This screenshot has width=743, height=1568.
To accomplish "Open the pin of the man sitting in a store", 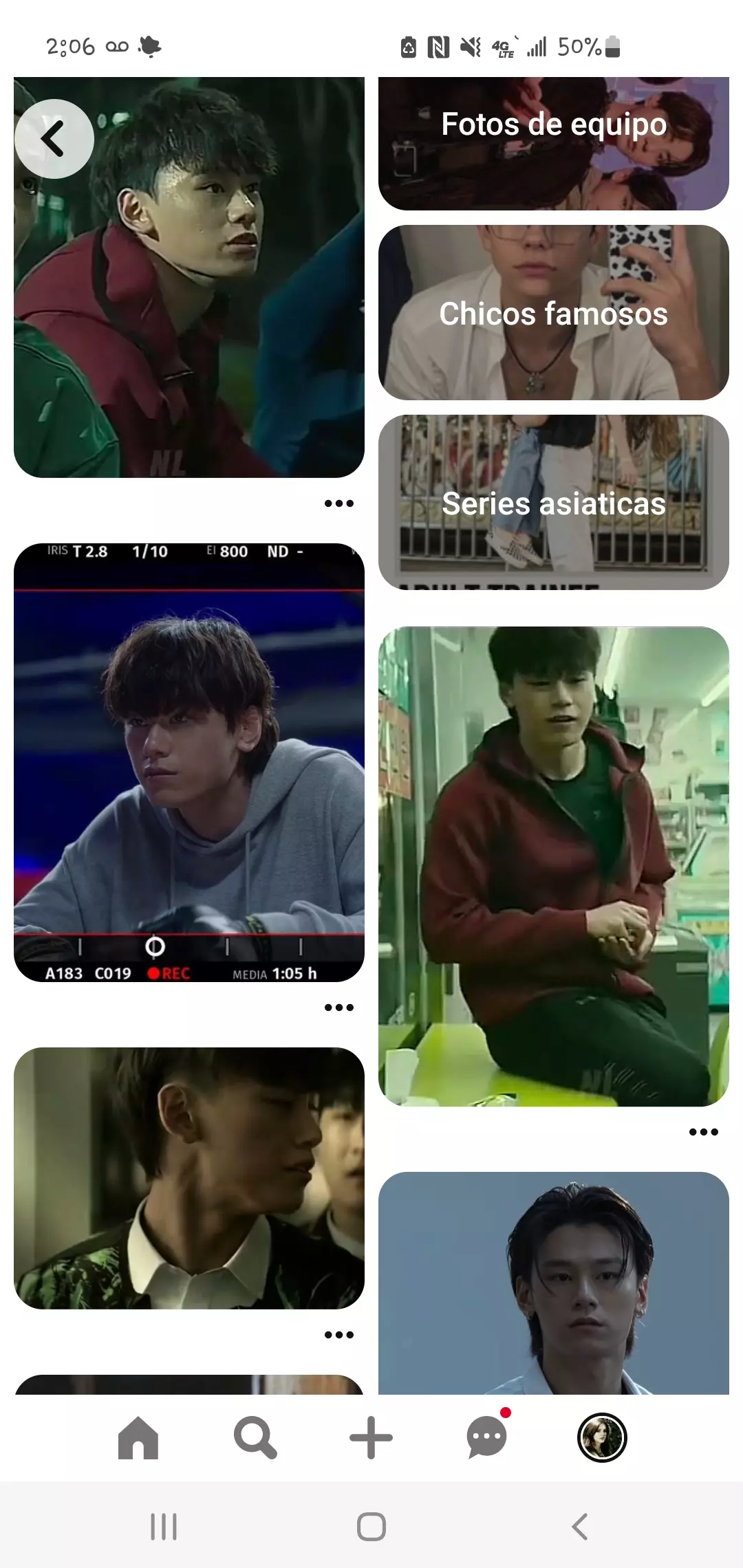I will tap(553, 867).
